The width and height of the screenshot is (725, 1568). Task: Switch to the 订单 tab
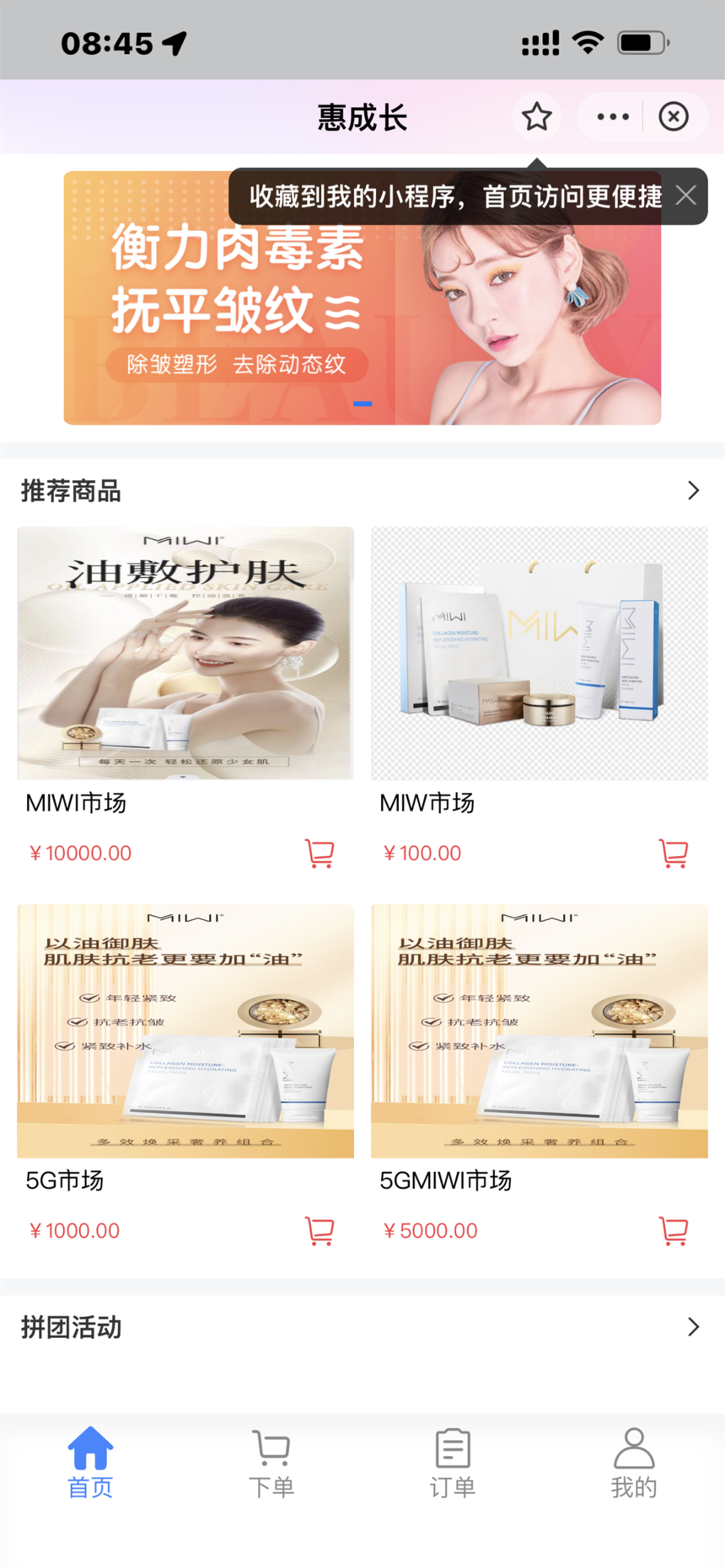coord(453,1463)
